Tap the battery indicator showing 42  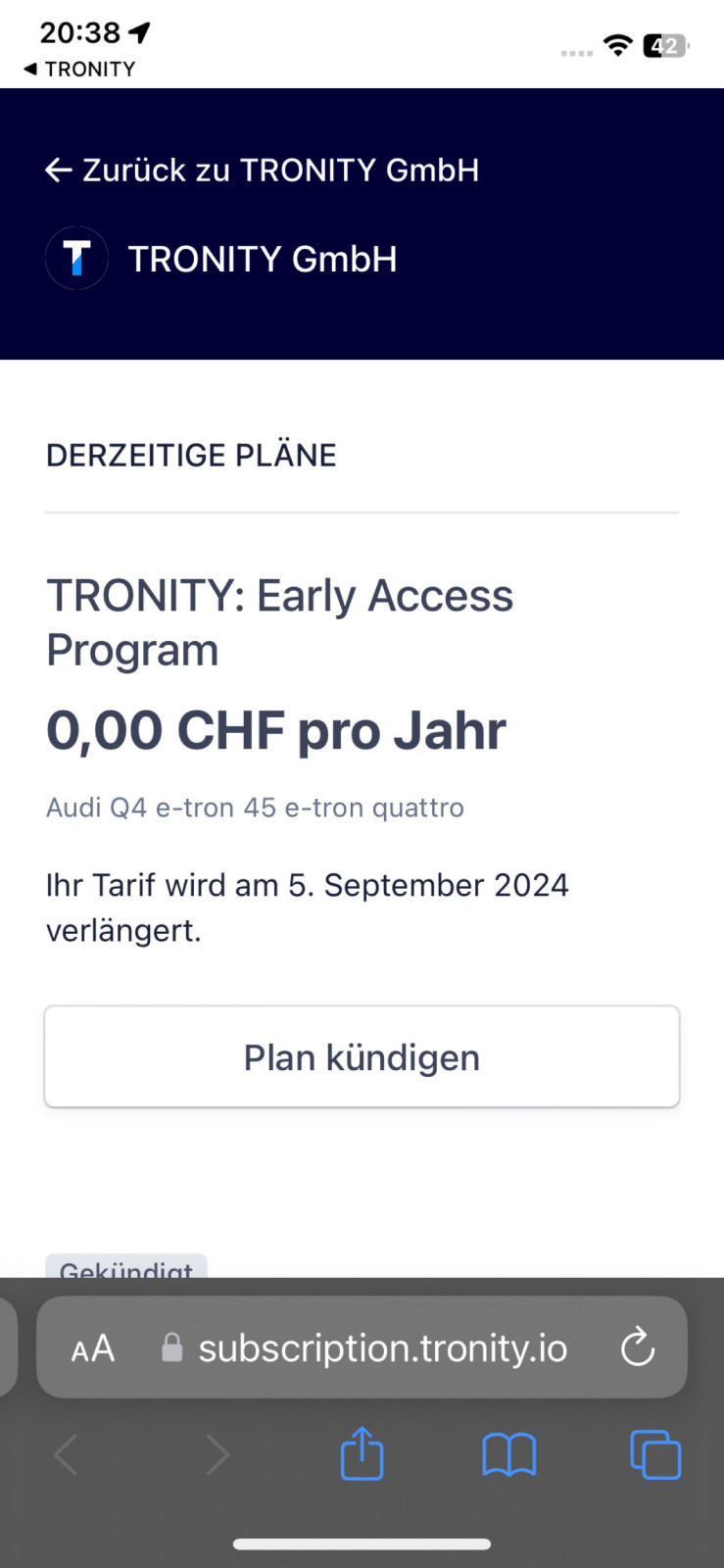coord(661,45)
